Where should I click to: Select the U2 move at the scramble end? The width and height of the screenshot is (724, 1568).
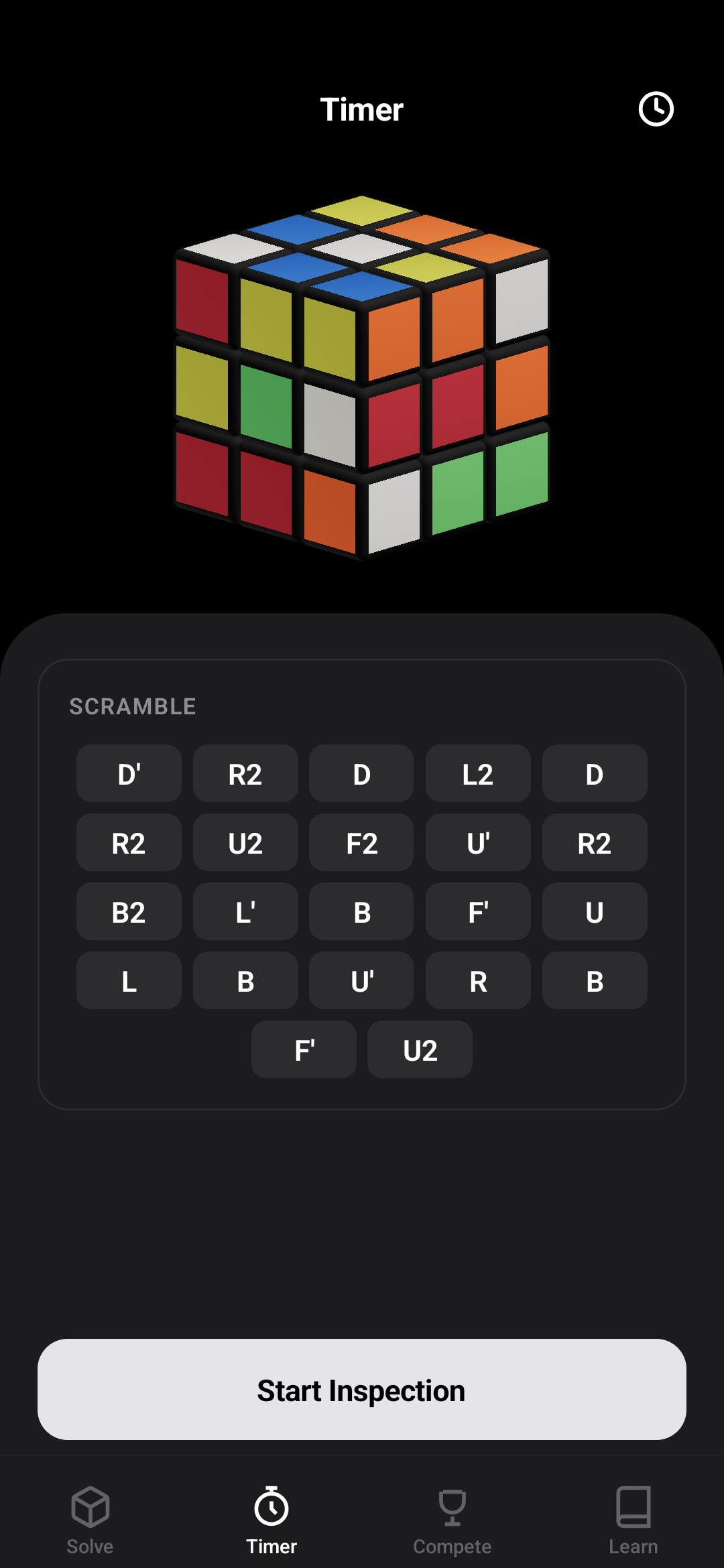(x=420, y=1049)
